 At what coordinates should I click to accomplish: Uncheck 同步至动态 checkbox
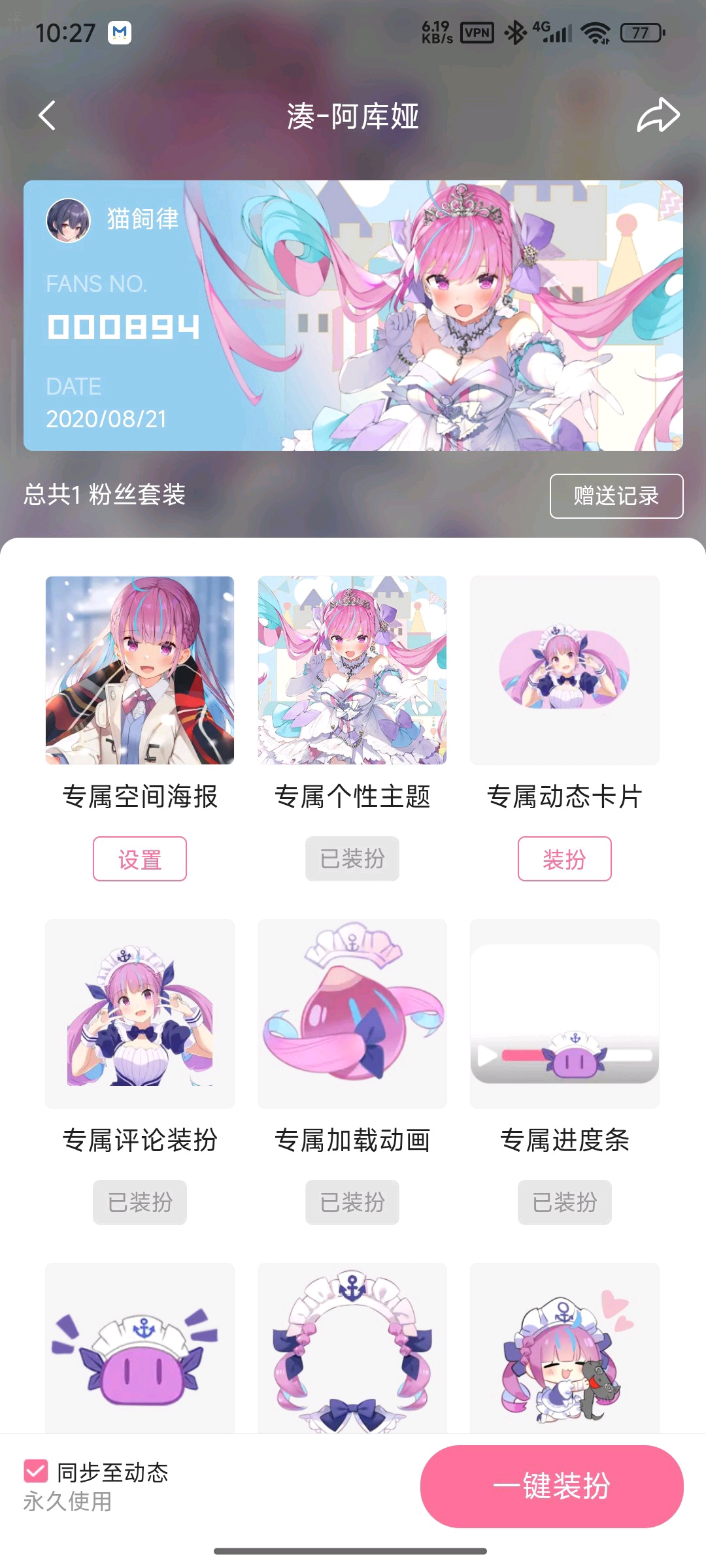(36, 1471)
